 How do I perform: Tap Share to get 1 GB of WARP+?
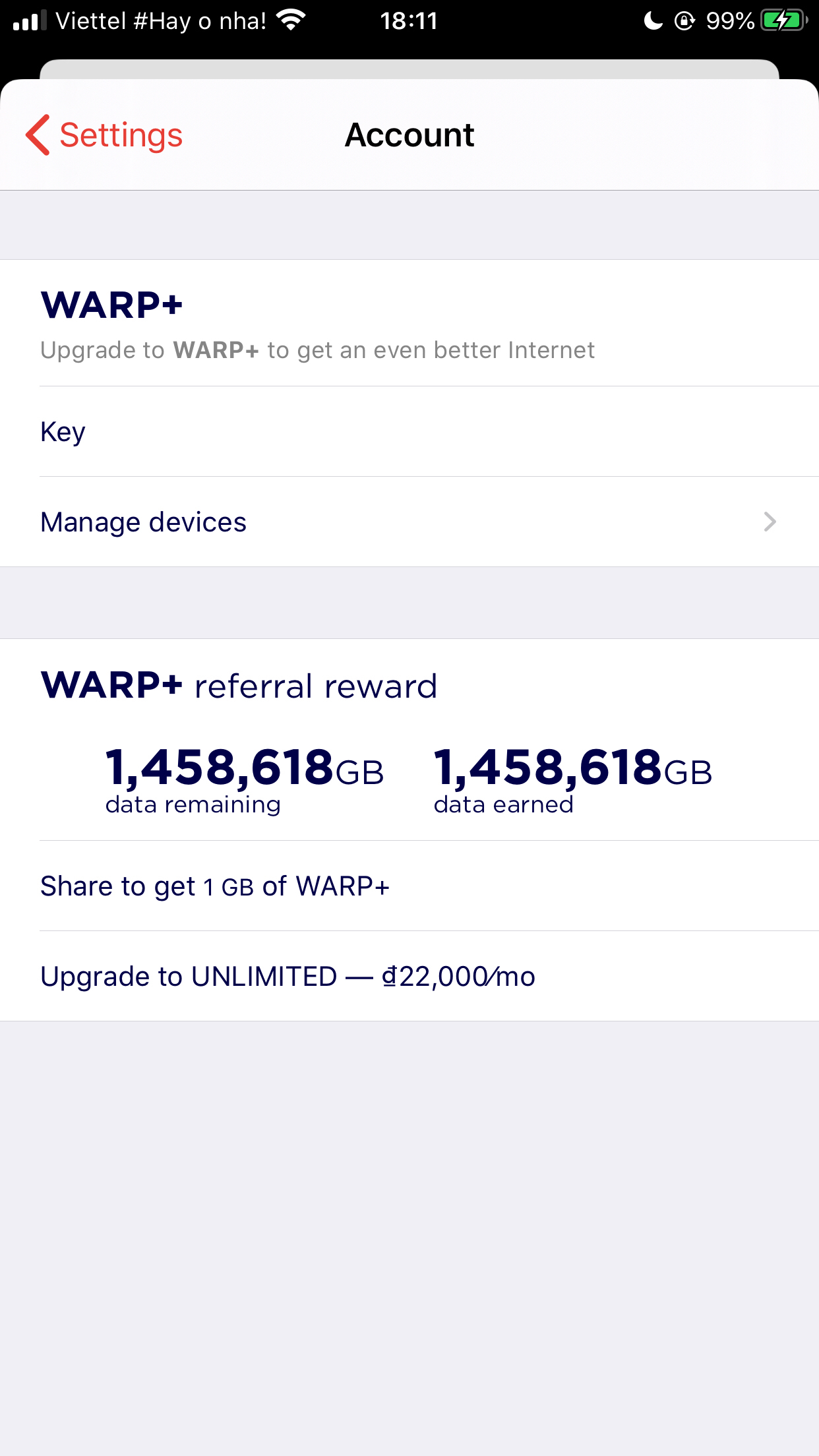click(409, 886)
